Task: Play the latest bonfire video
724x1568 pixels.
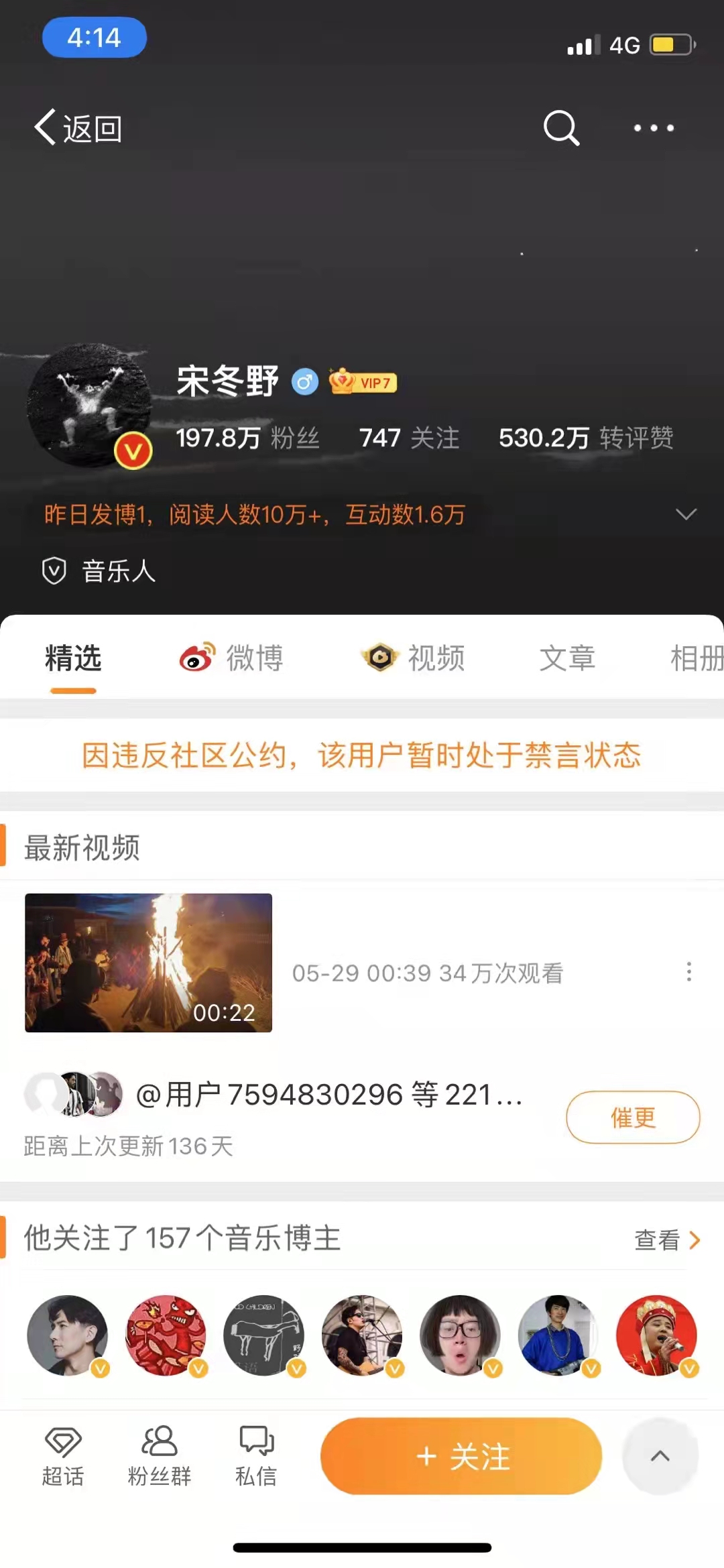Action: (148, 963)
